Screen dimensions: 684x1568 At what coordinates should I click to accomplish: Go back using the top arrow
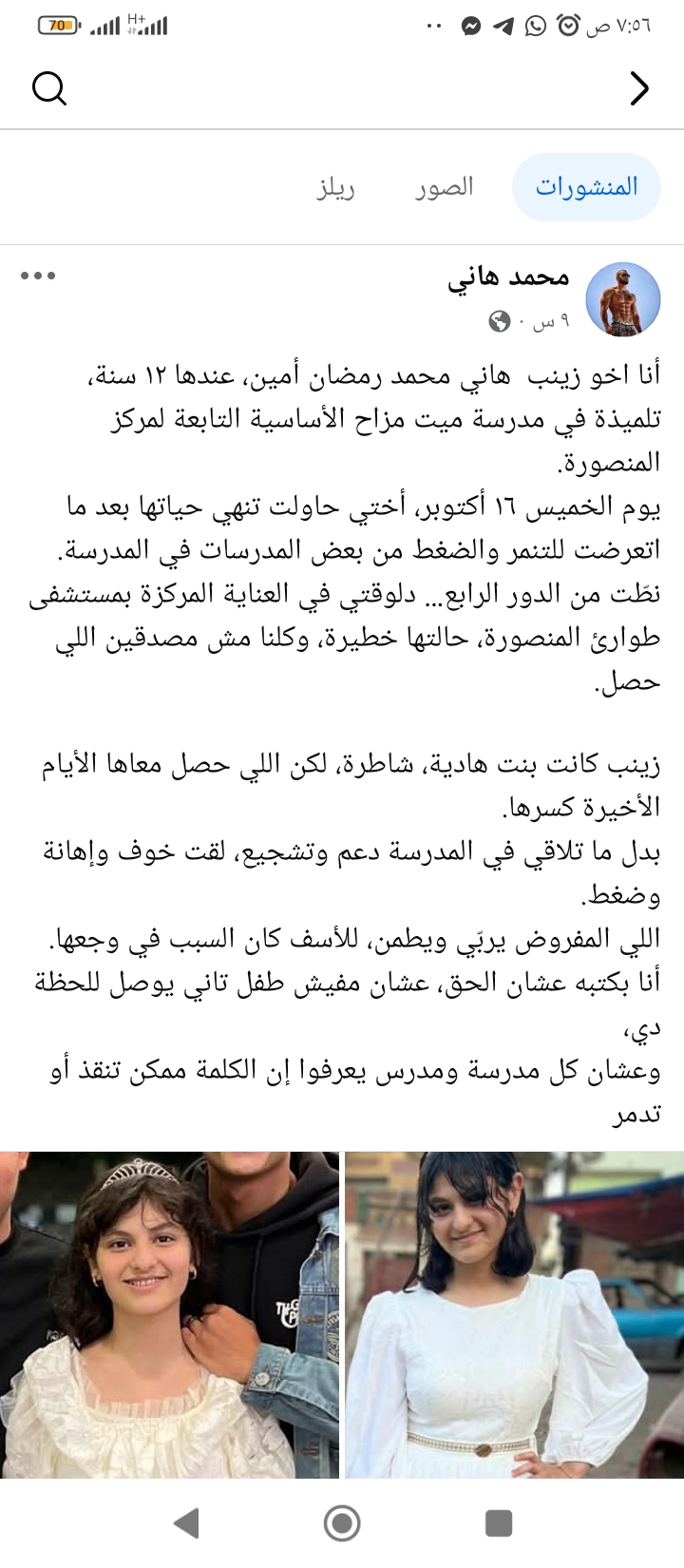pyautogui.click(x=639, y=88)
